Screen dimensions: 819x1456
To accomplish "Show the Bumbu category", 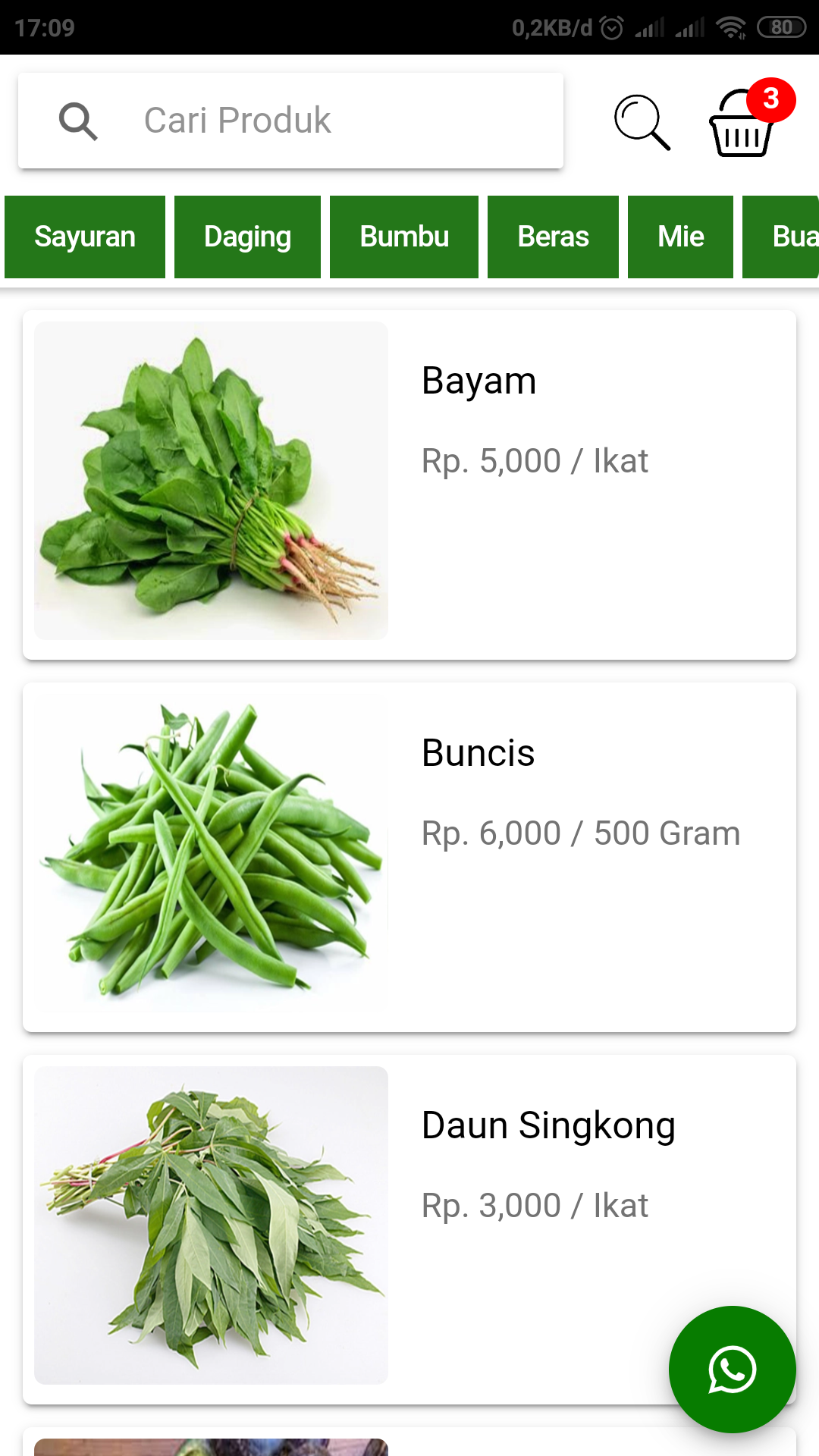I will point(404,237).
